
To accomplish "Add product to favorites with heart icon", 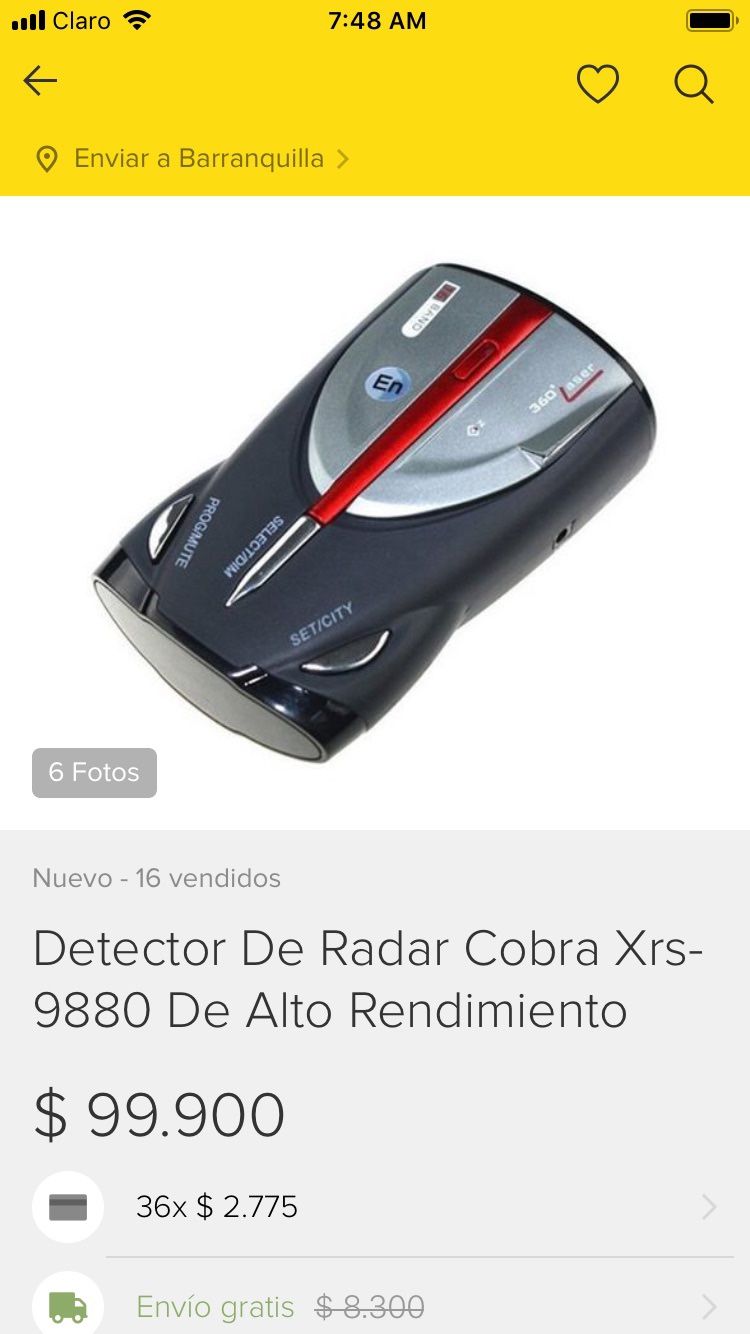I will pyautogui.click(x=598, y=84).
